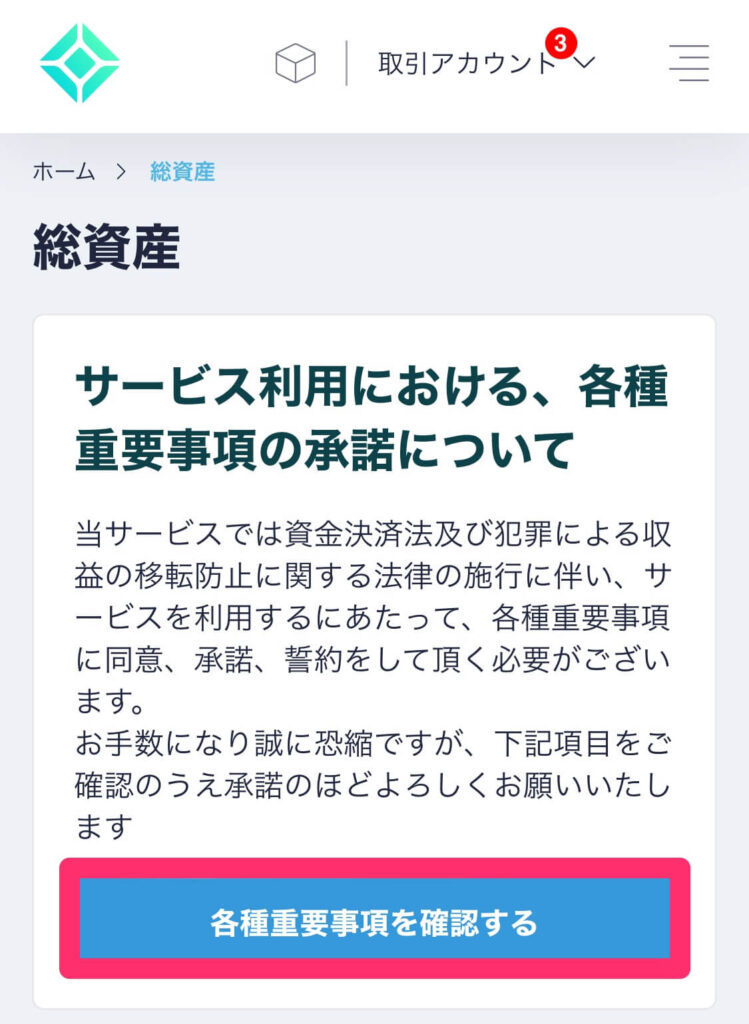Screen dimensions: 749x1024
Task: Expand the 取引アカウント dropdown
Action: [485, 63]
